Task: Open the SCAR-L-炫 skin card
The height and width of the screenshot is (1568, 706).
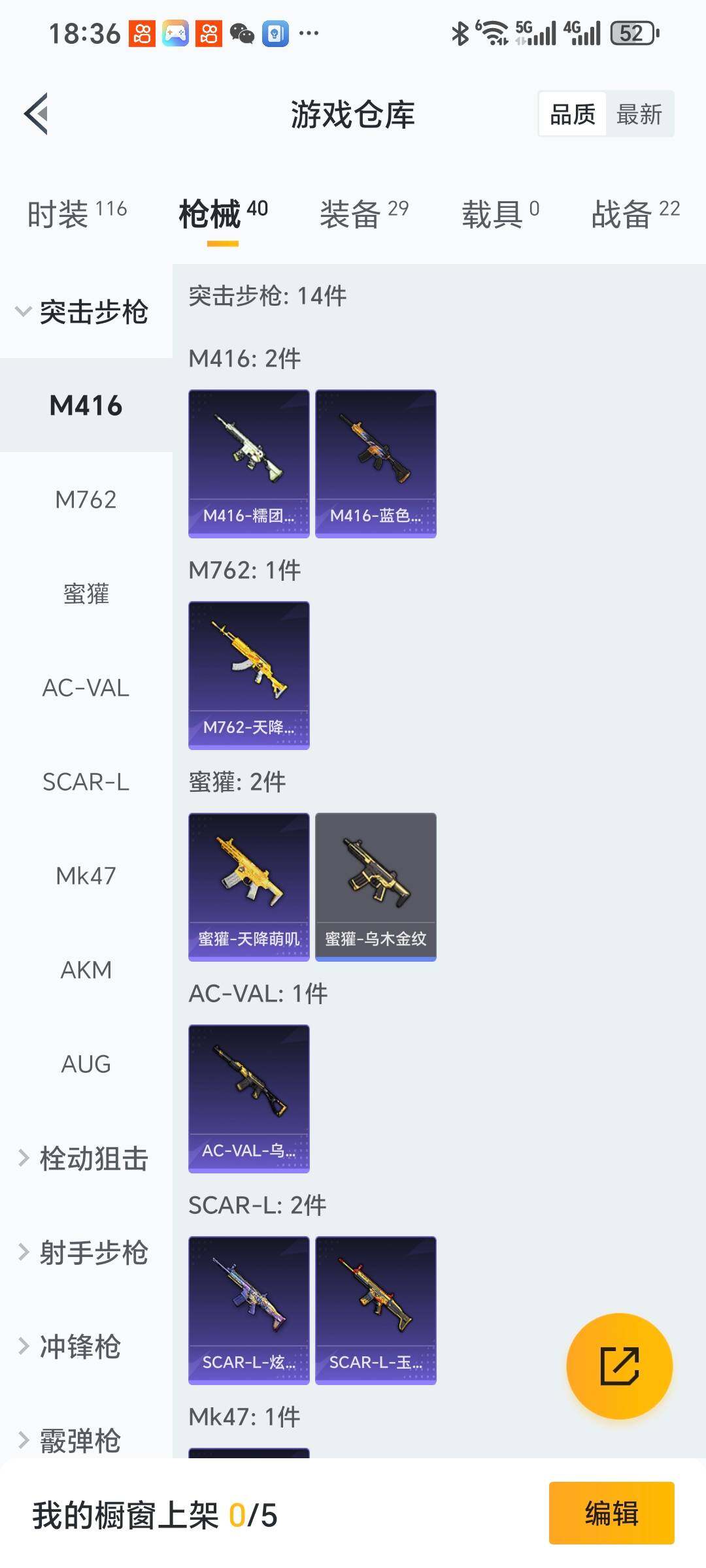Action: click(249, 1310)
